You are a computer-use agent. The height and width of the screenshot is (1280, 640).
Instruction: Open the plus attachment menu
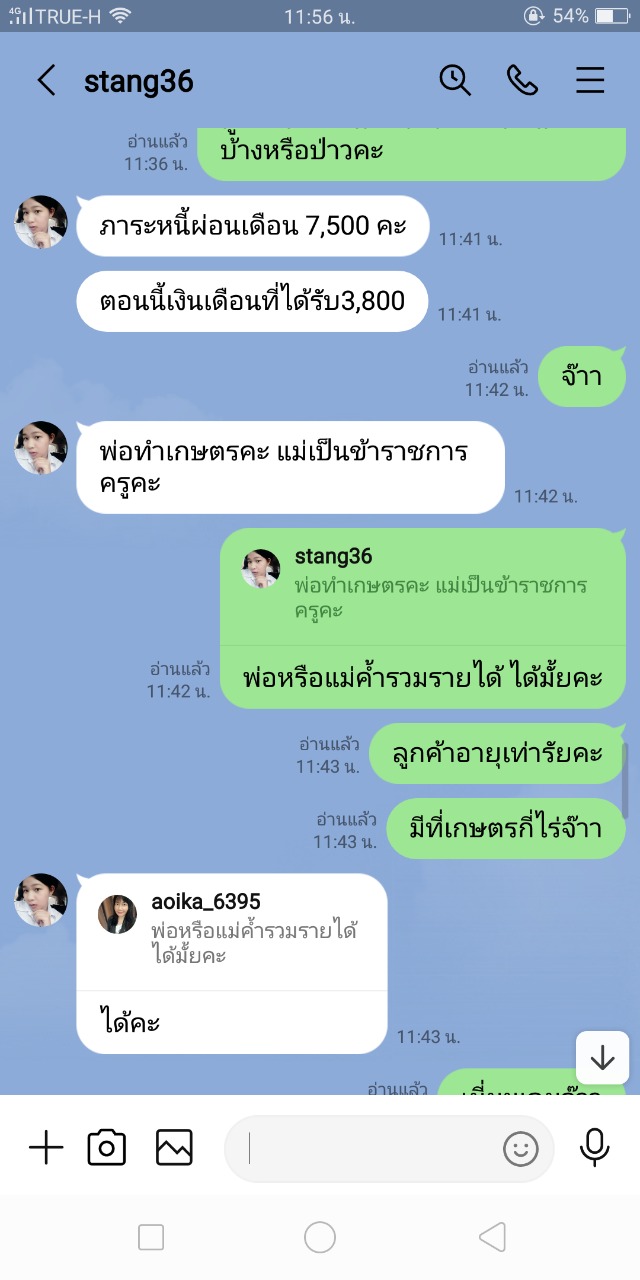[x=46, y=1148]
